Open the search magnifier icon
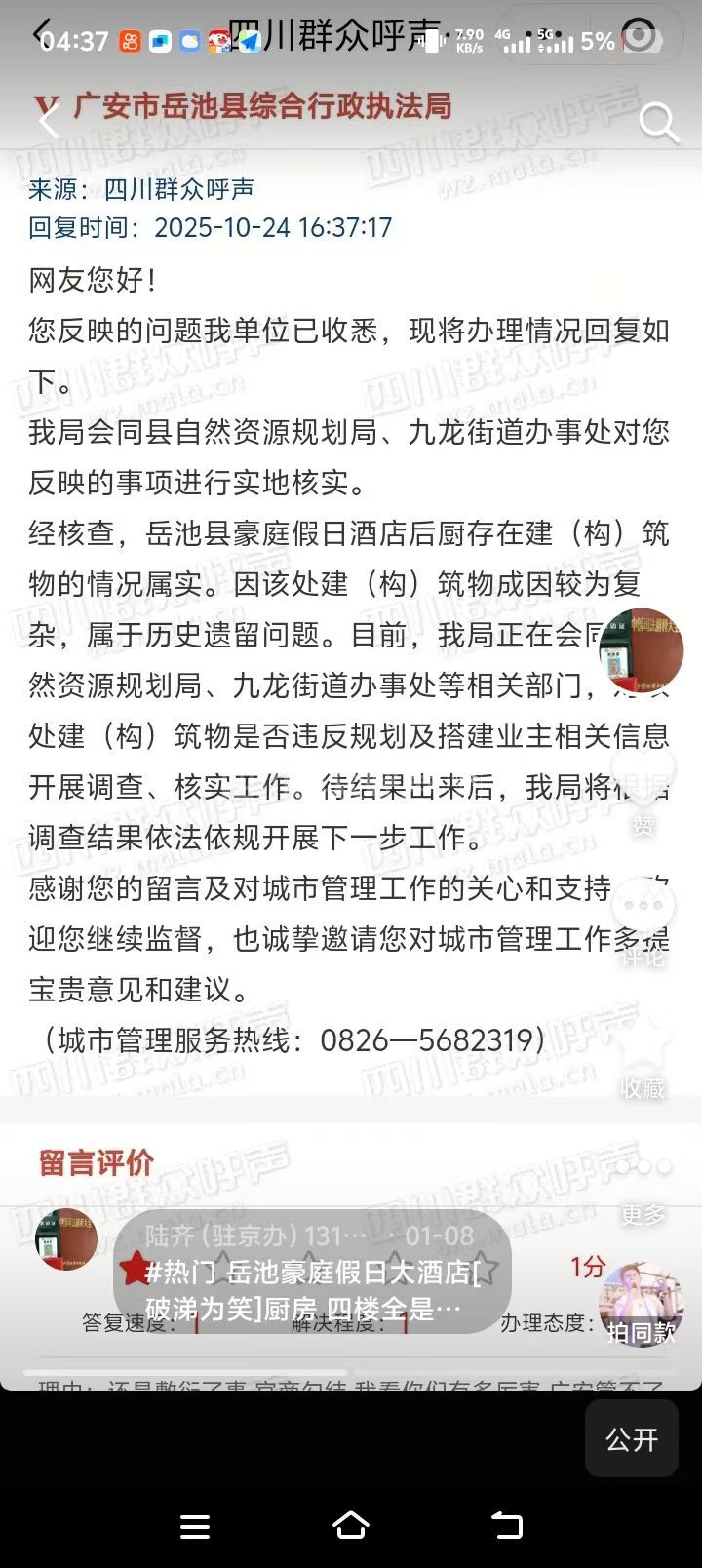The width and height of the screenshot is (702, 1568). pos(658,123)
